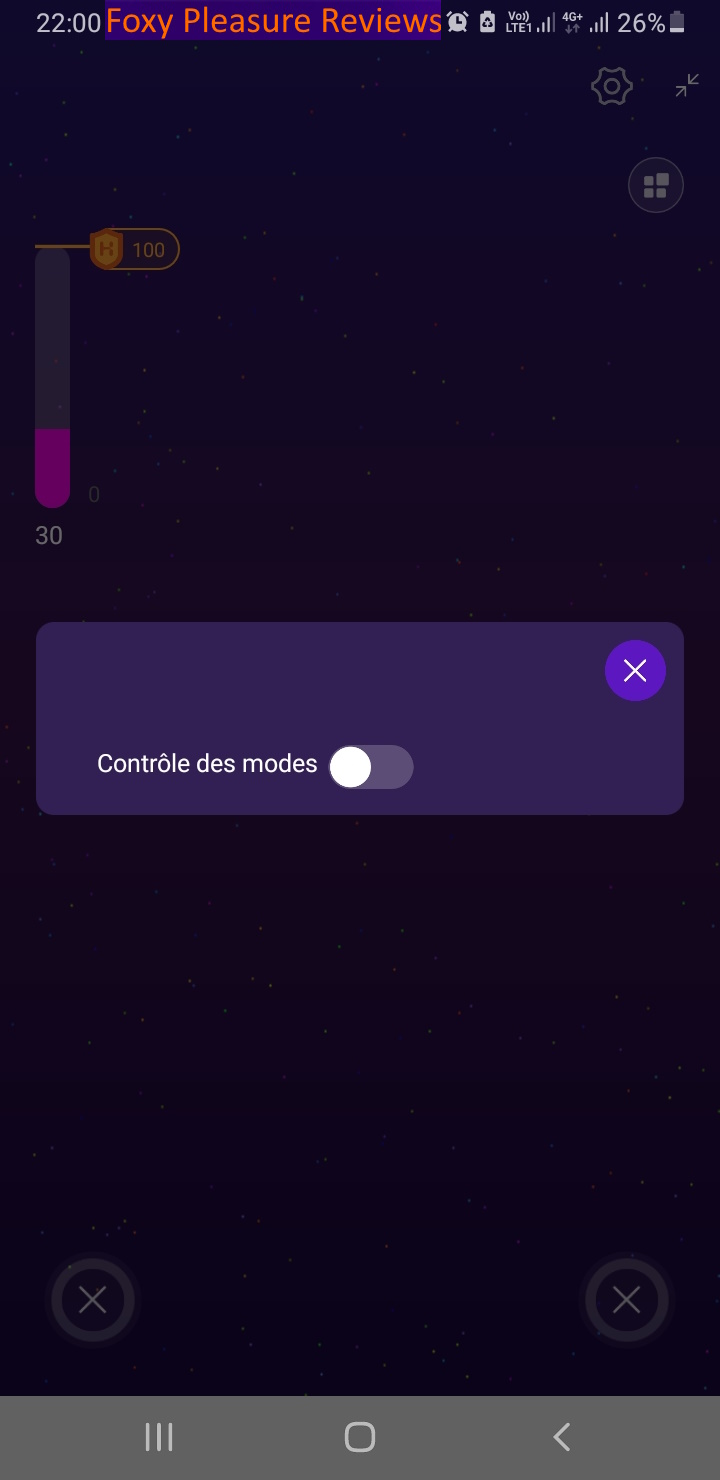Stop the right channel with its round X
The height and width of the screenshot is (1480, 720).
[627, 1300]
